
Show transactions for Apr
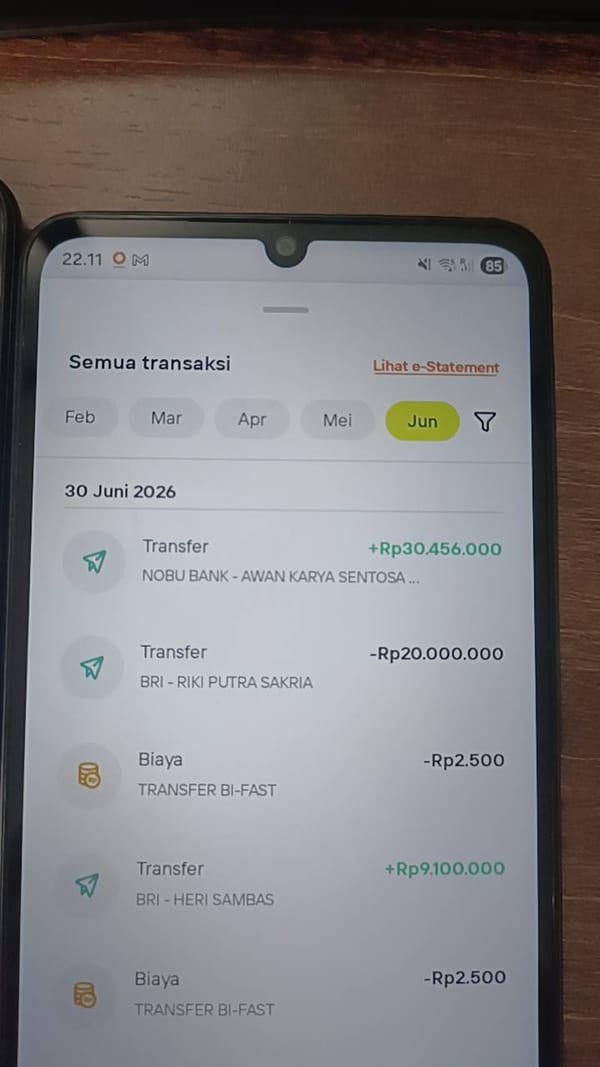click(x=252, y=419)
